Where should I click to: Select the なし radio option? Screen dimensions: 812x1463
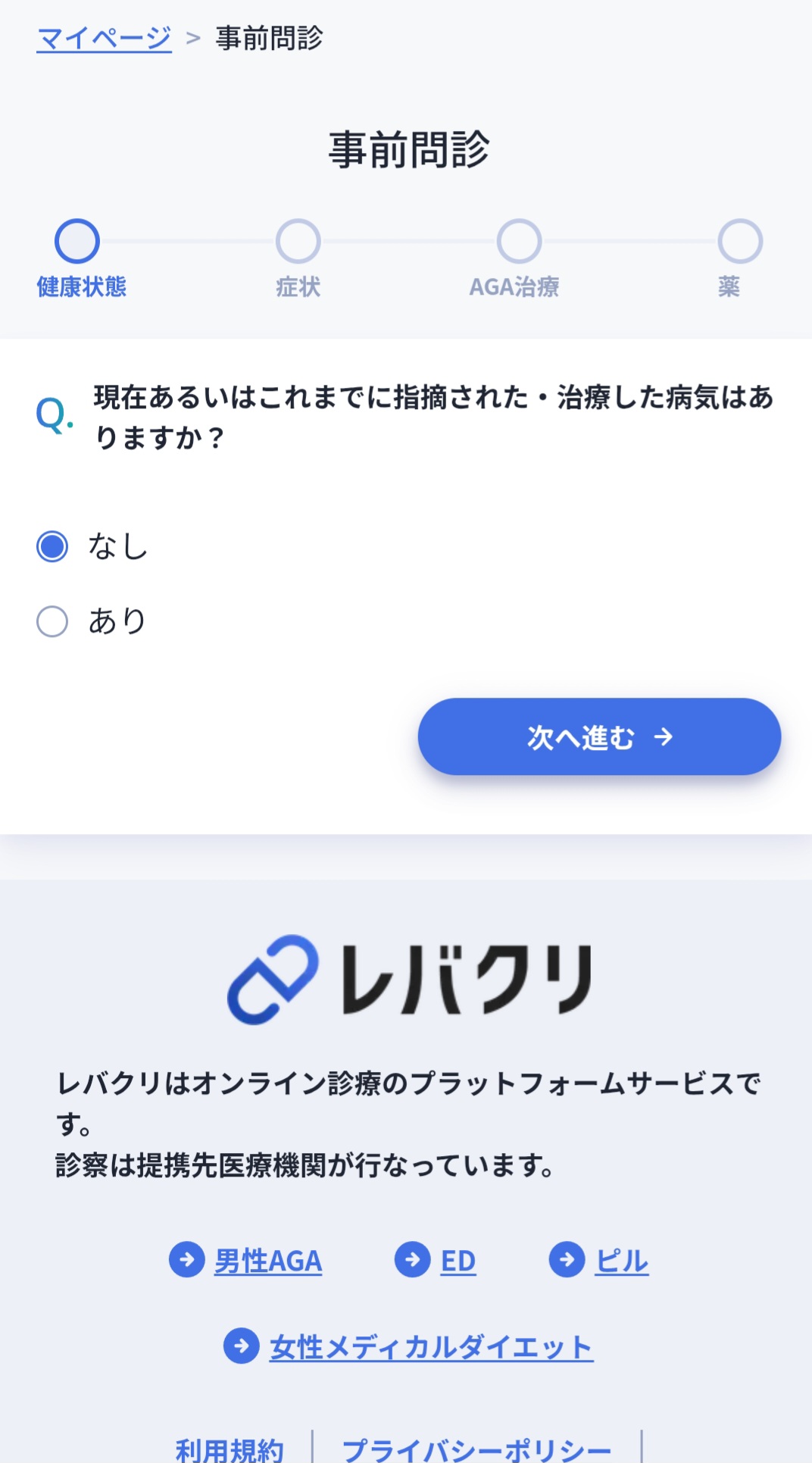(52, 546)
